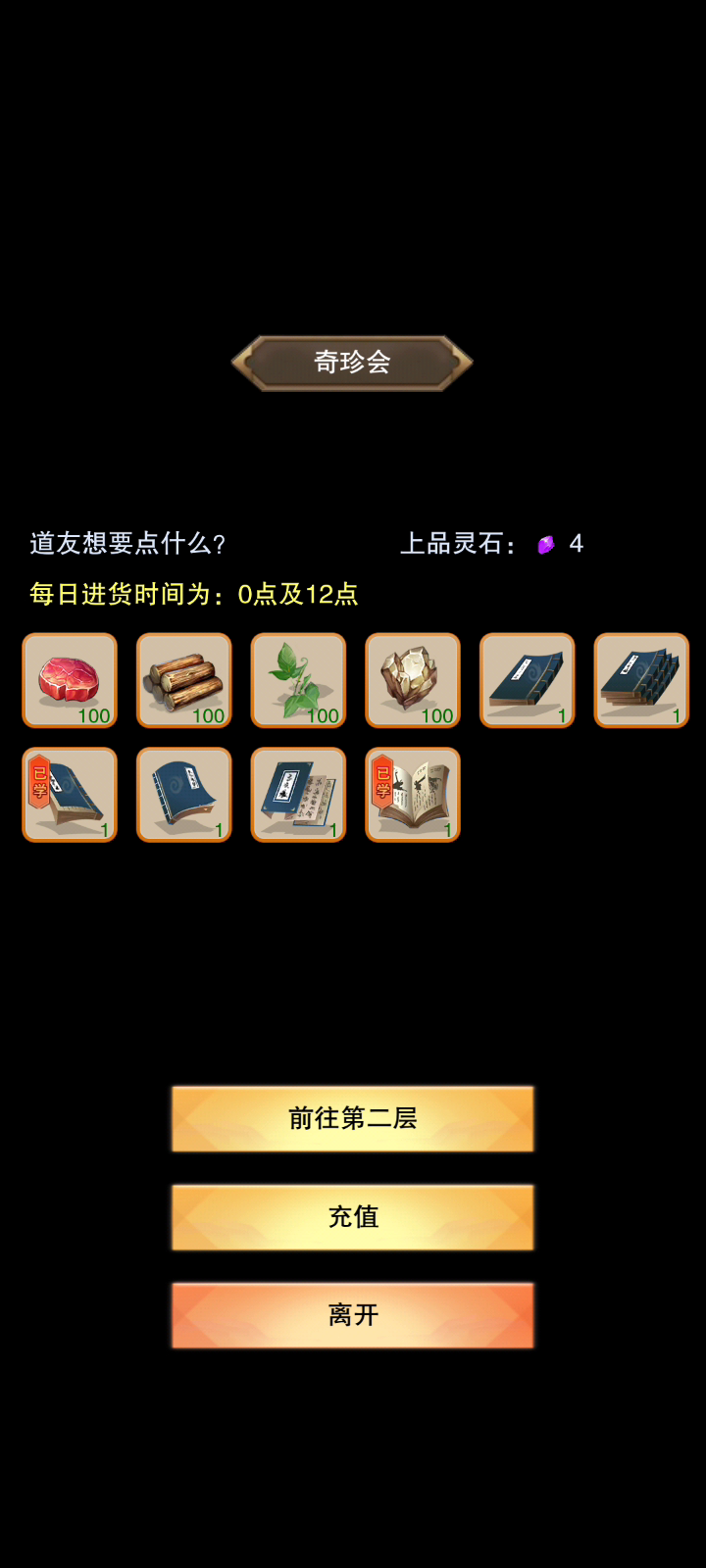This screenshot has width=706, height=1568.
Task: Select the green herb item
Action: (x=298, y=680)
